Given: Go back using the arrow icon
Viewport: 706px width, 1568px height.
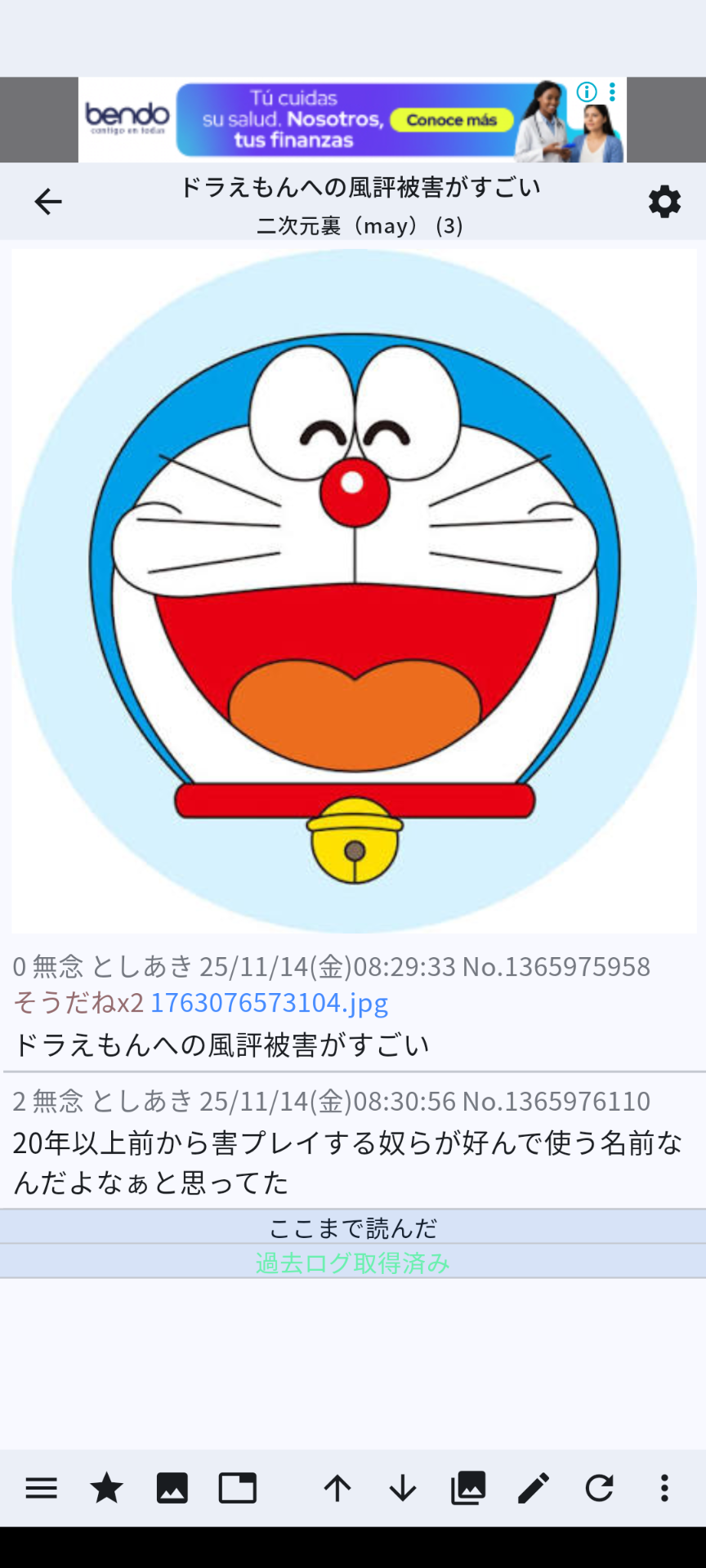Looking at the screenshot, I should (48, 202).
